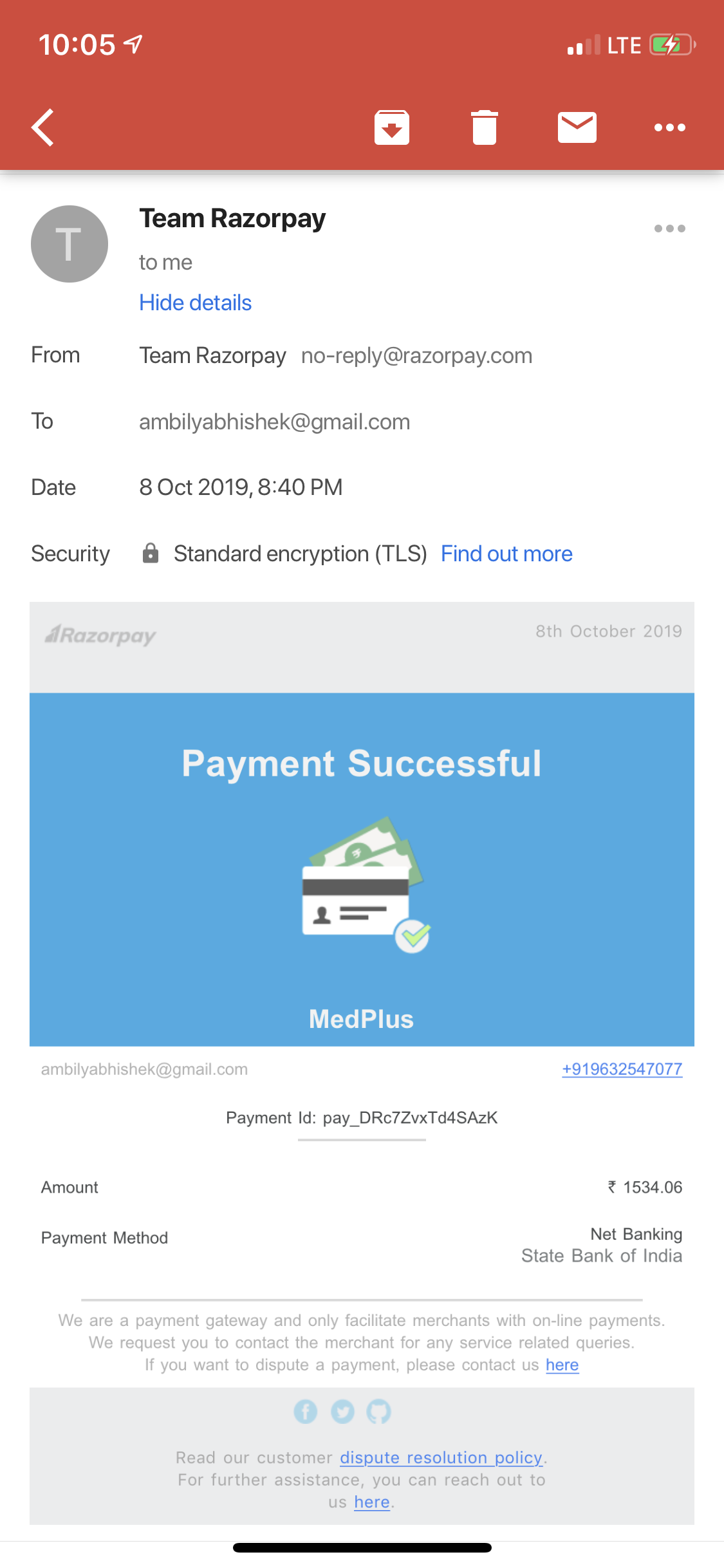This screenshot has width=724, height=1568.
Task: Call the phone number +919632547077
Action: click(x=622, y=1069)
